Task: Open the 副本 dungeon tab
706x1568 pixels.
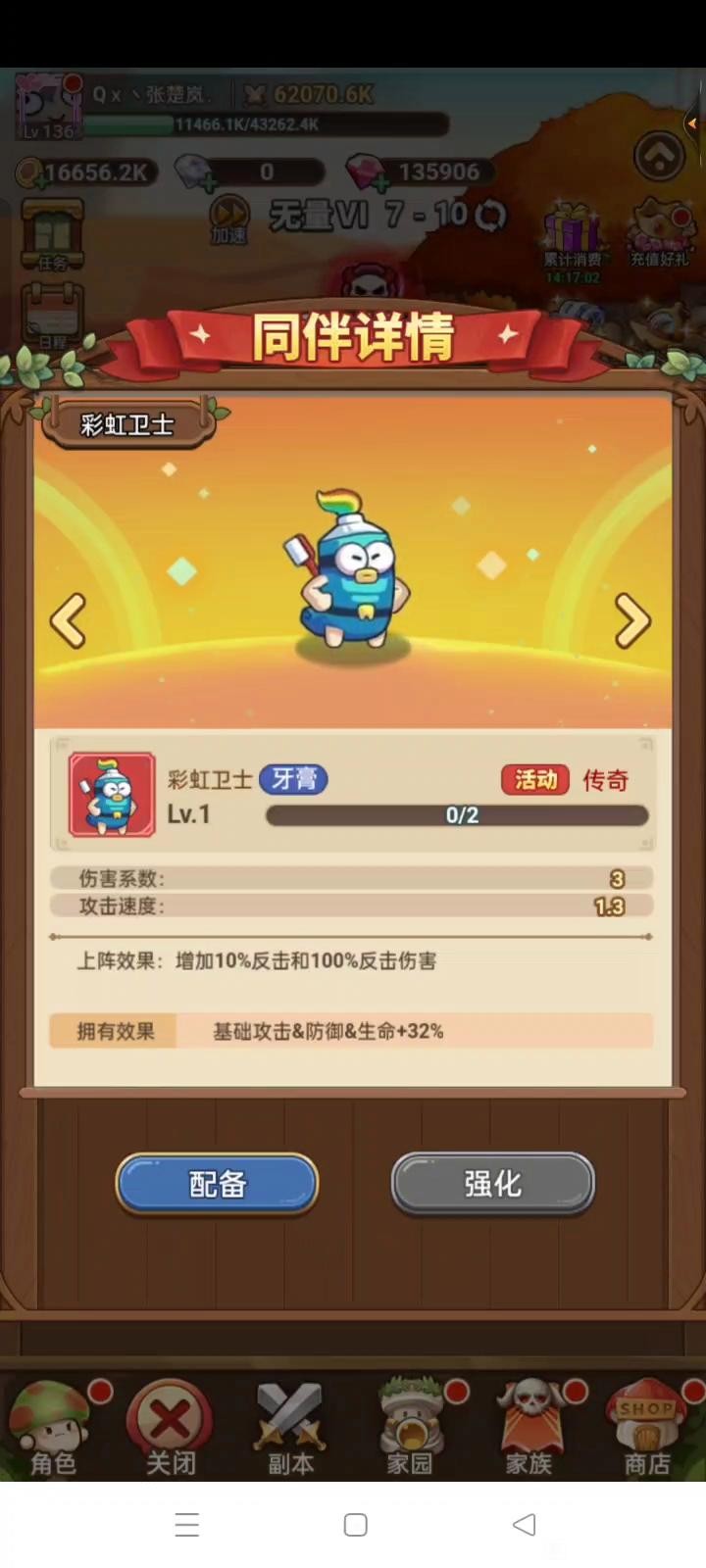Action: tap(290, 1428)
